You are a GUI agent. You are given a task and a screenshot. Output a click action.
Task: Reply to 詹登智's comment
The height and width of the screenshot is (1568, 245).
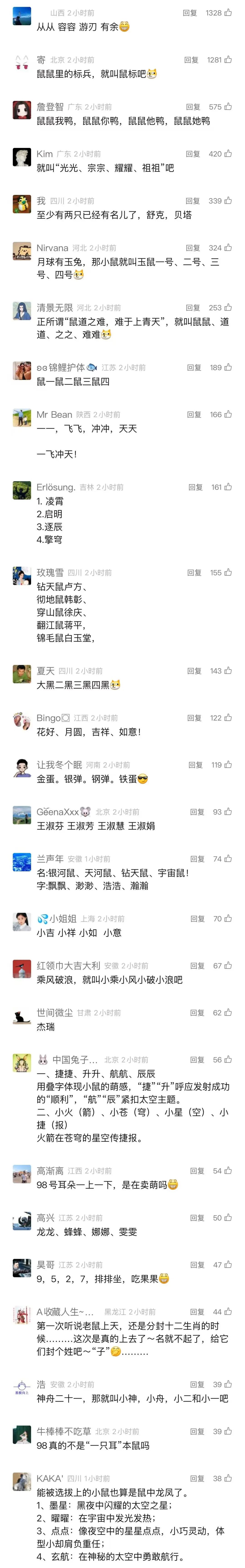pyautogui.click(x=193, y=107)
